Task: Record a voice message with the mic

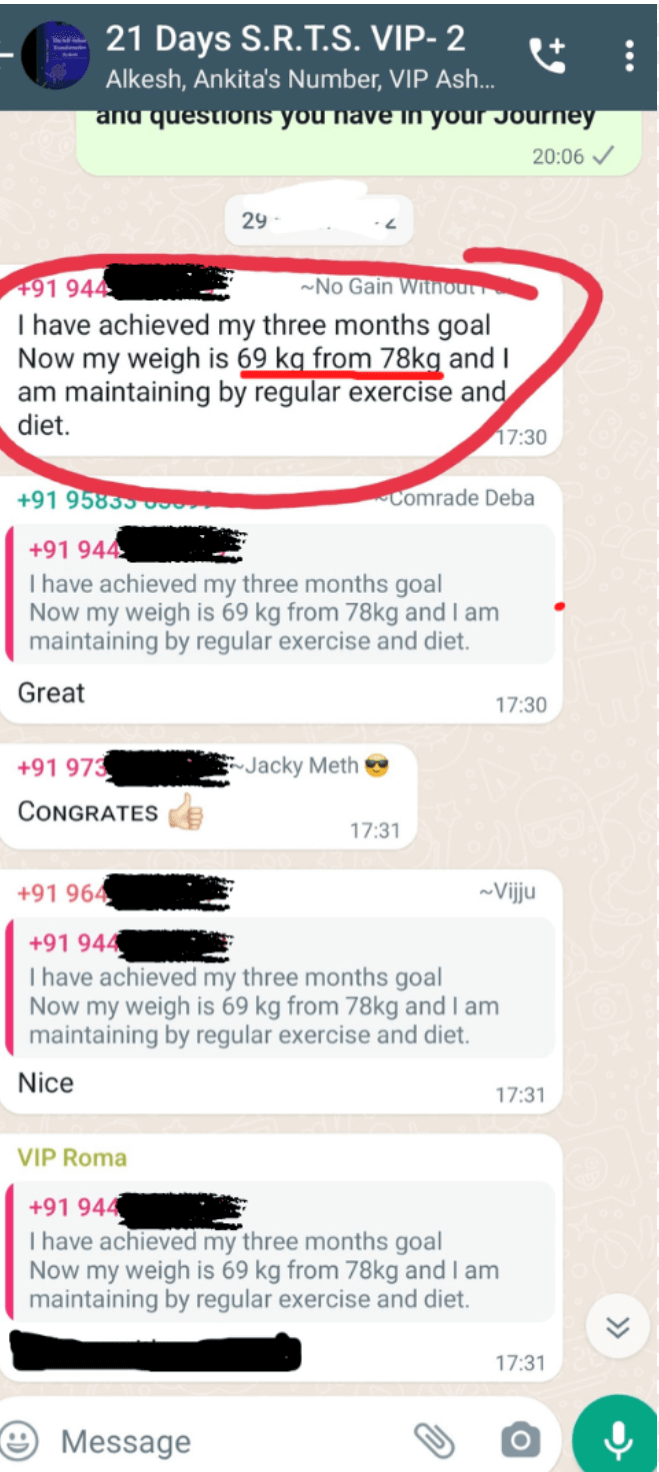Action: click(x=616, y=1439)
